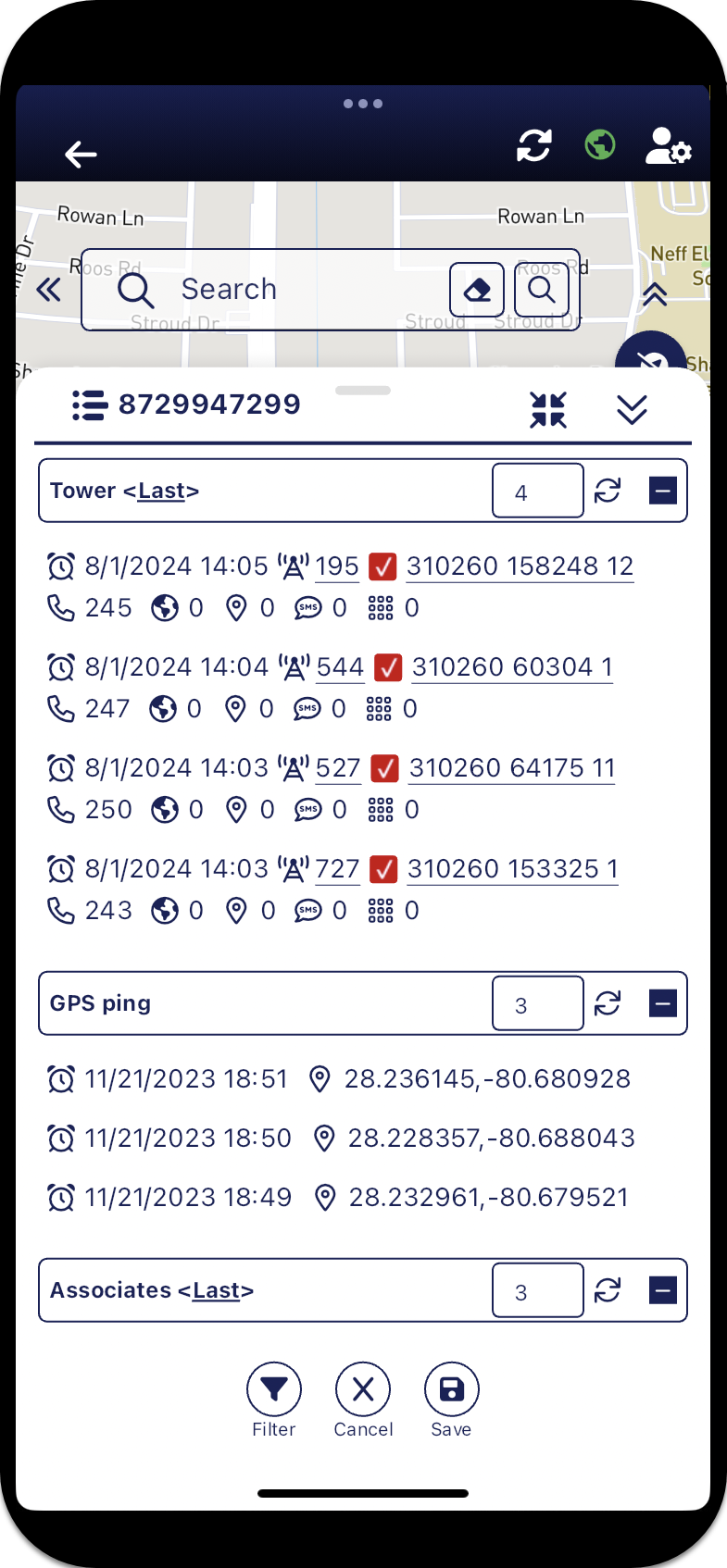The height and width of the screenshot is (1568, 727).
Task: Run search with the magnifier button
Action: pyautogui.click(x=542, y=290)
